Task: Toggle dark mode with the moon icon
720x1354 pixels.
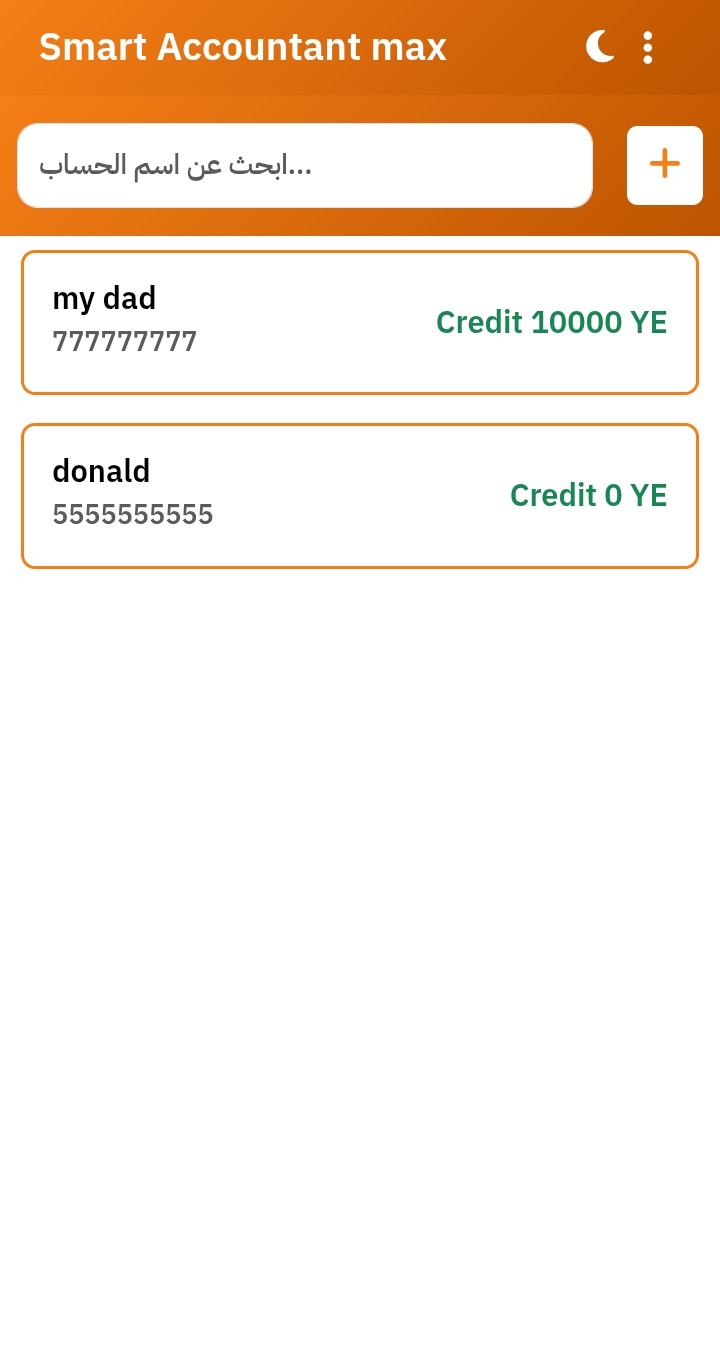Action: (x=601, y=47)
